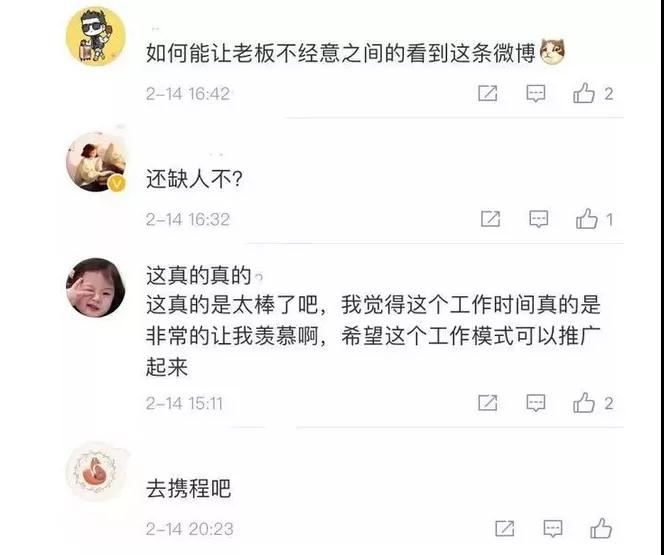This screenshot has height=555, width=664.
Task: Like the comment 去携程吧
Action: pos(600,528)
